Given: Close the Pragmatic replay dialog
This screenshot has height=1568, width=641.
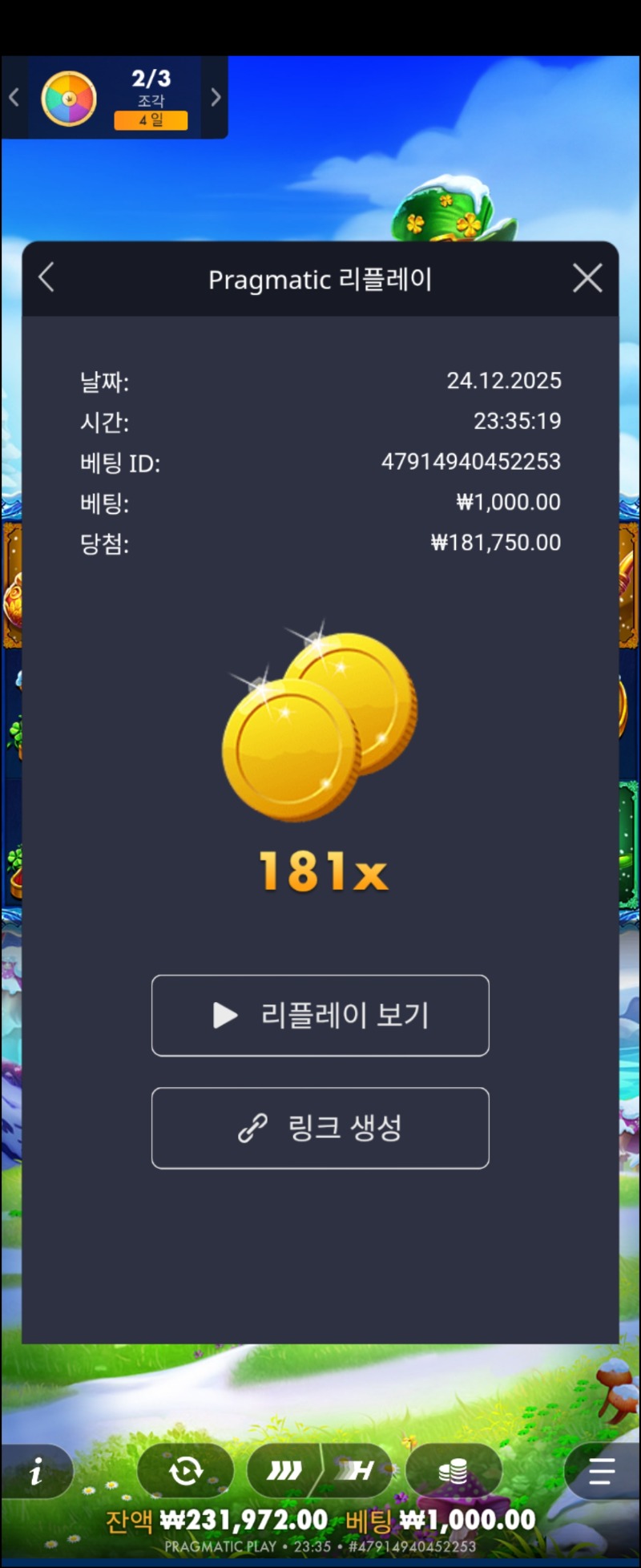Looking at the screenshot, I should pyautogui.click(x=587, y=278).
